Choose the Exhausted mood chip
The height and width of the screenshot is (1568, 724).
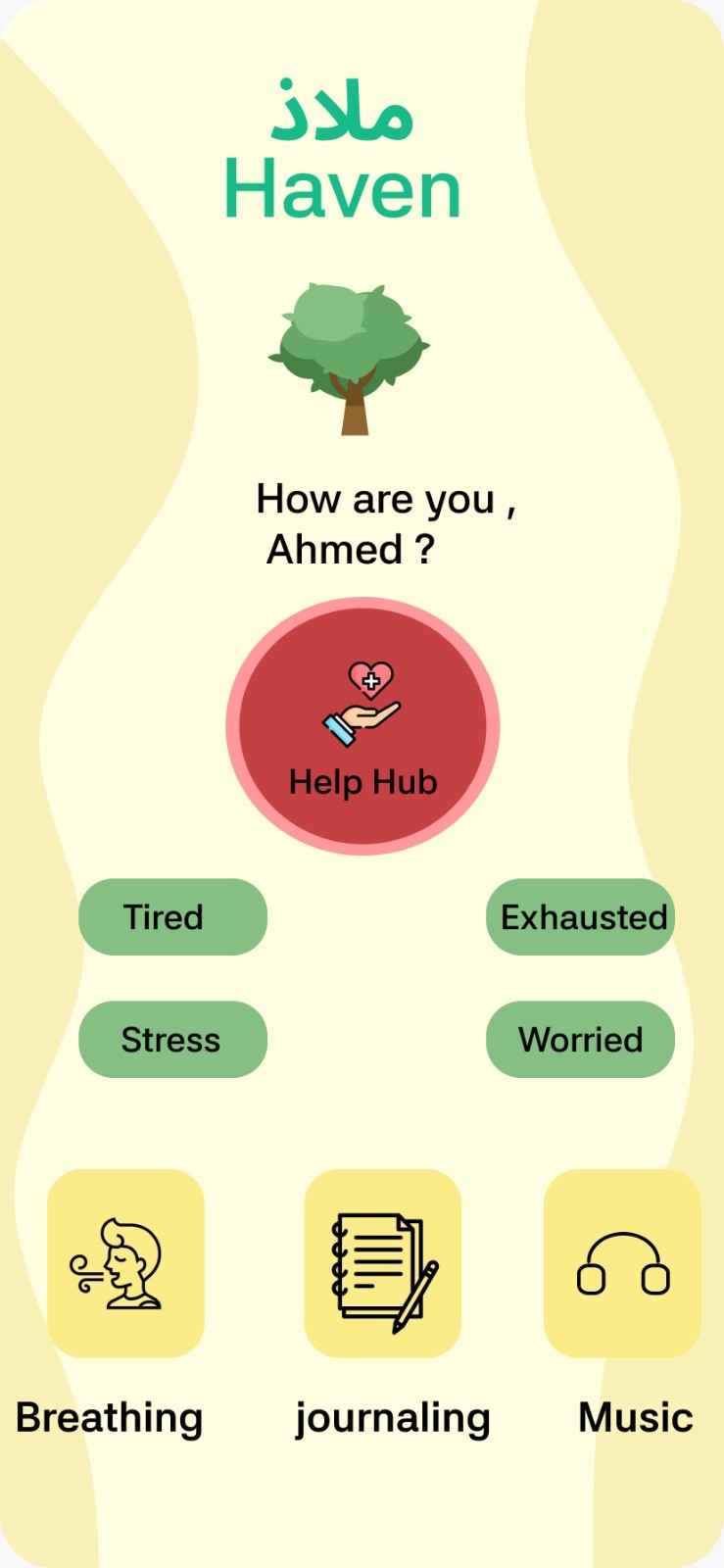coord(580,917)
